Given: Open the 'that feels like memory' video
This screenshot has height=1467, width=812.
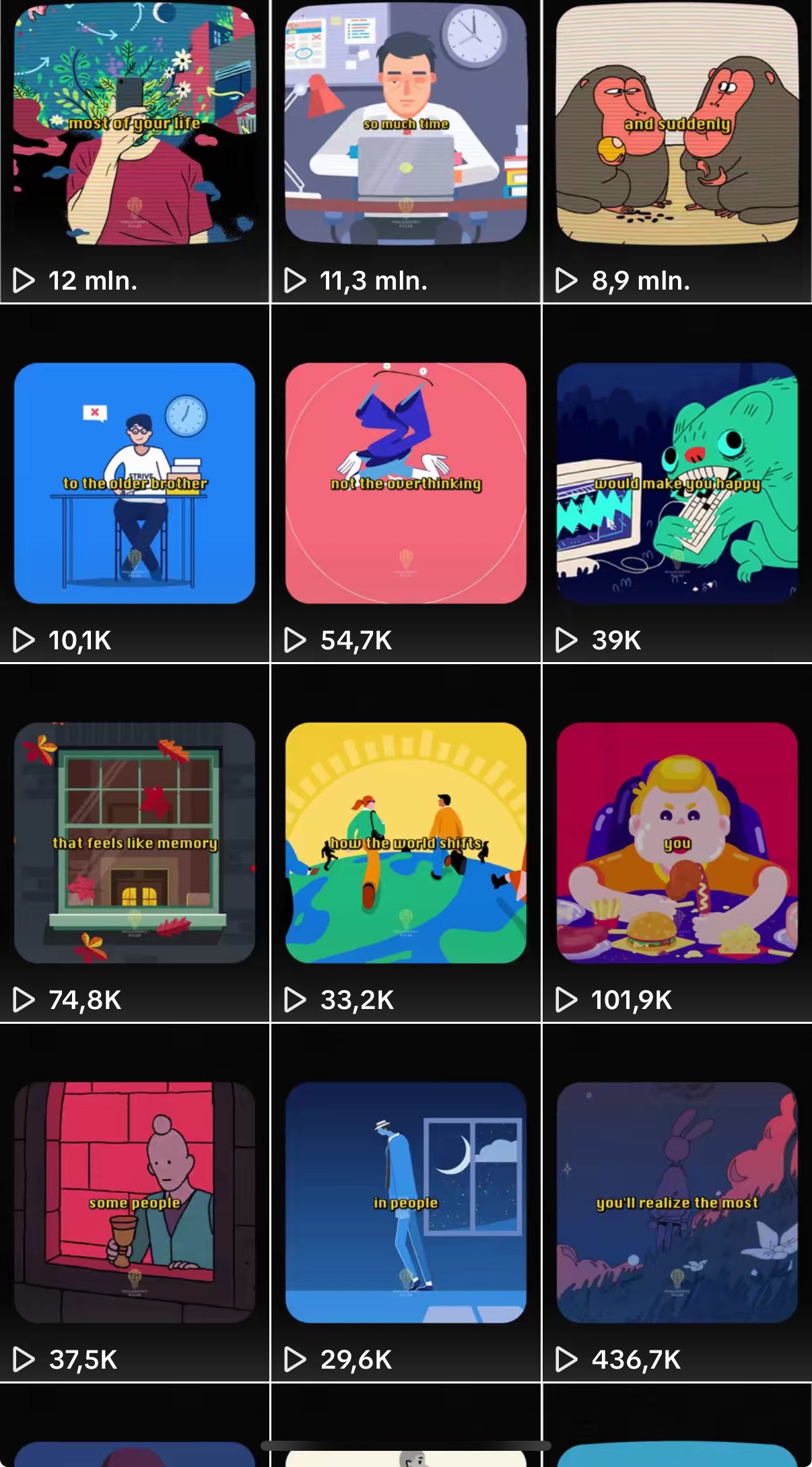Looking at the screenshot, I should 135,843.
